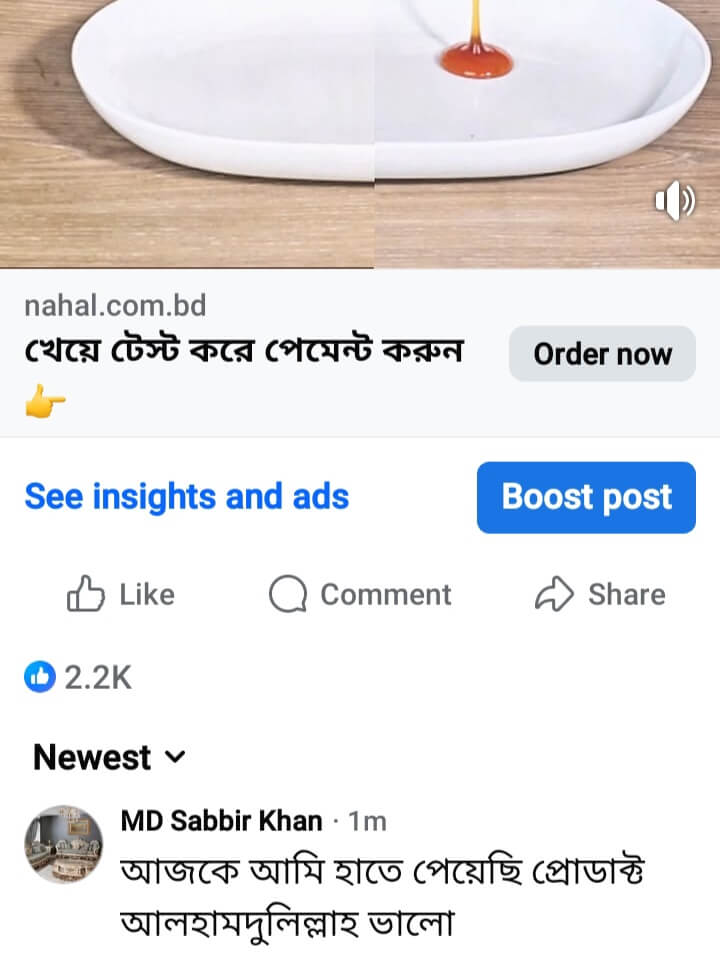Open MD Sabbir Khan's profile picture
720x960 pixels.
tap(63, 843)
